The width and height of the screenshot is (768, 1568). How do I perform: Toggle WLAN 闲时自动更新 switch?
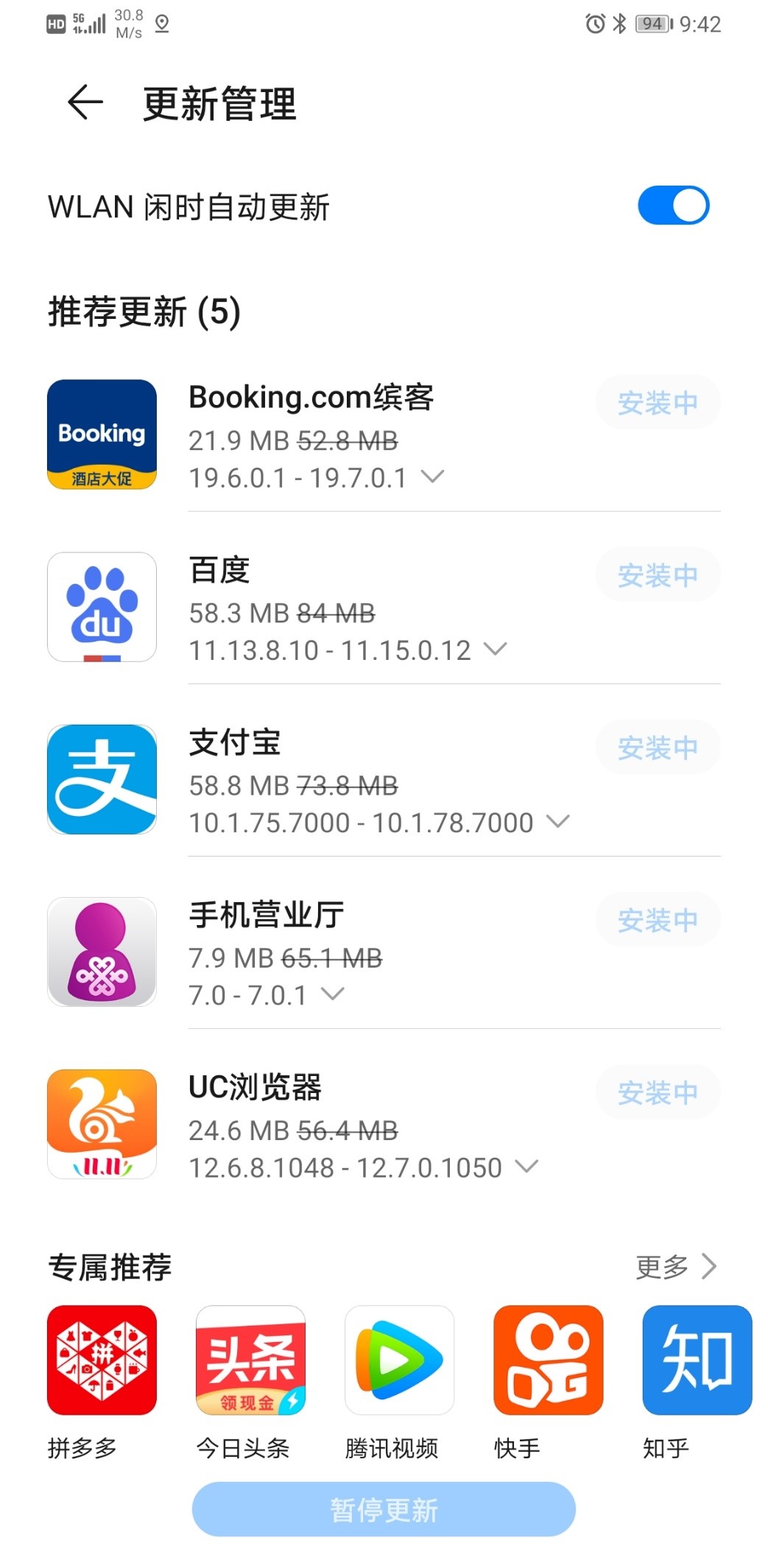(673, 205)
